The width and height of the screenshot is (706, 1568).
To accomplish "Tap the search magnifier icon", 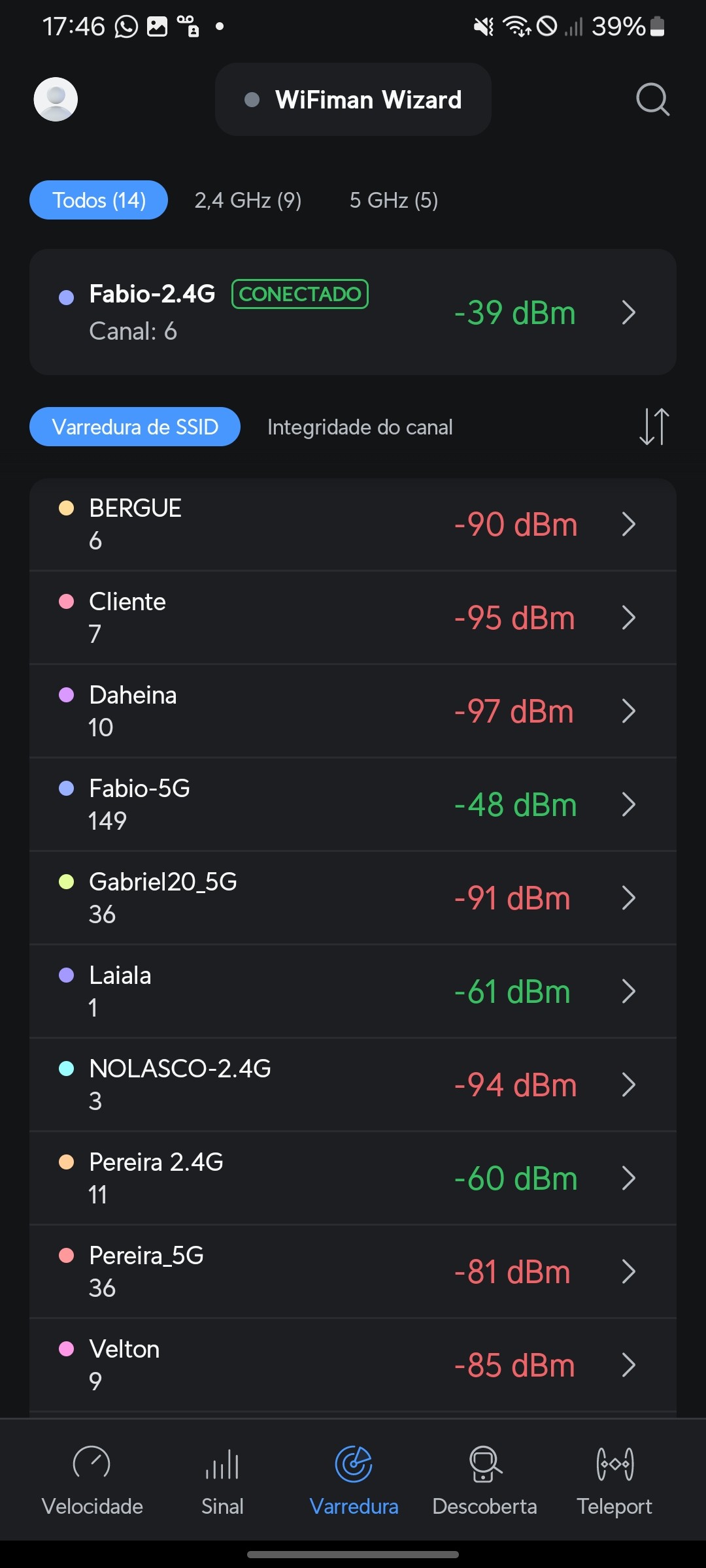I will (x=652, y=99).
